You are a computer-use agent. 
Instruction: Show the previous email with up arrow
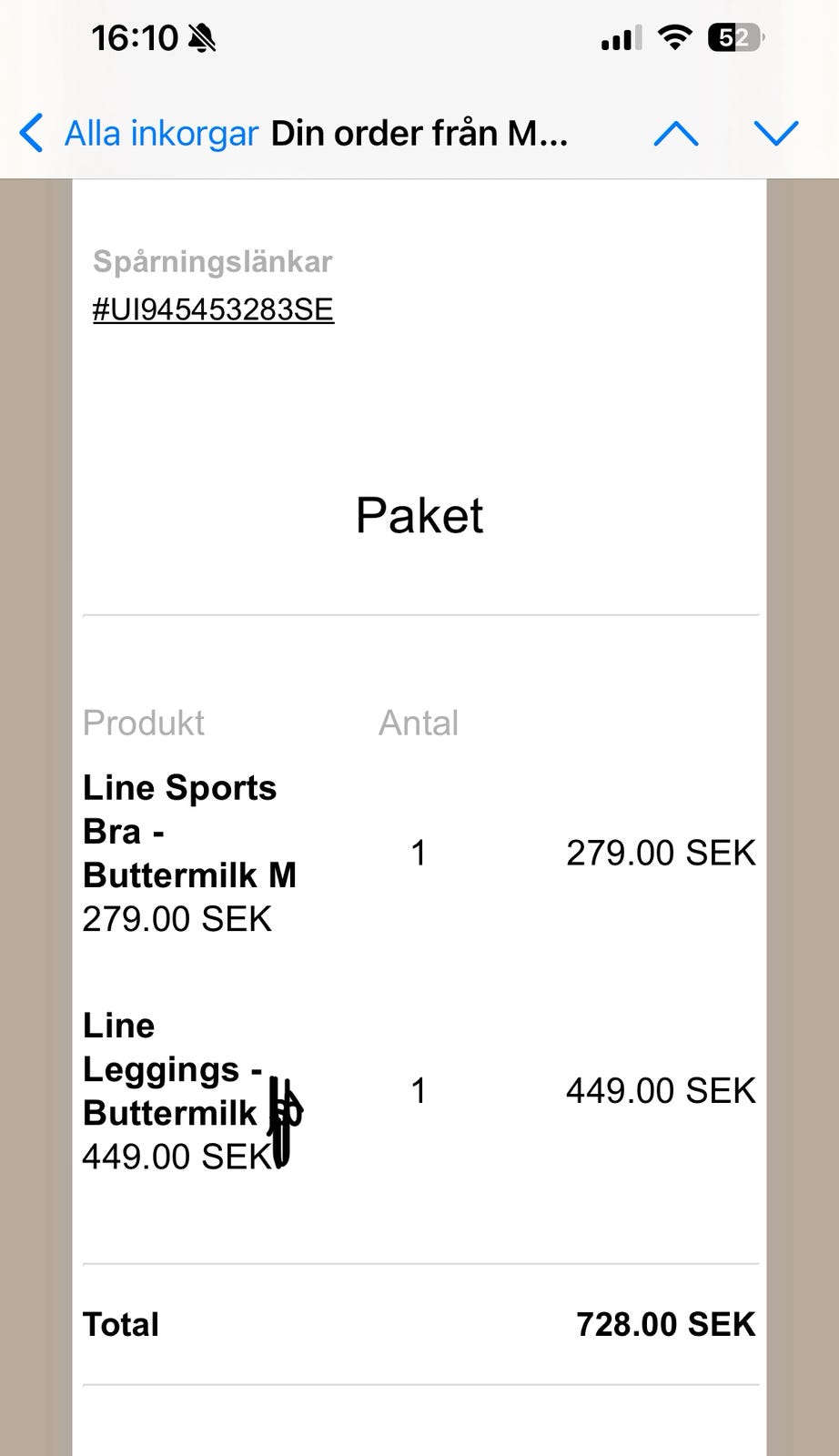676,134
